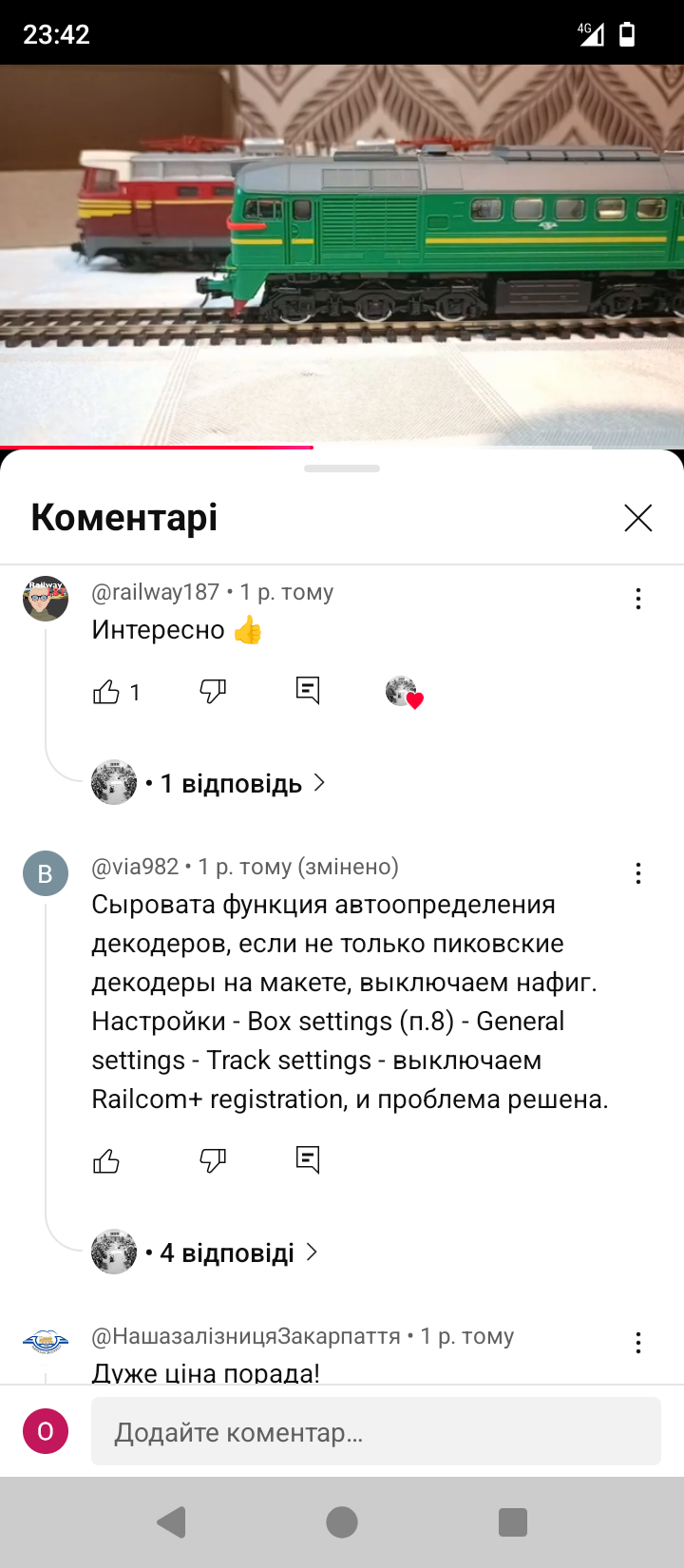Viewport: 684px width, 1568px height.
Task: Open options menu for @railway187's comment
Action: tap(637, 599)
